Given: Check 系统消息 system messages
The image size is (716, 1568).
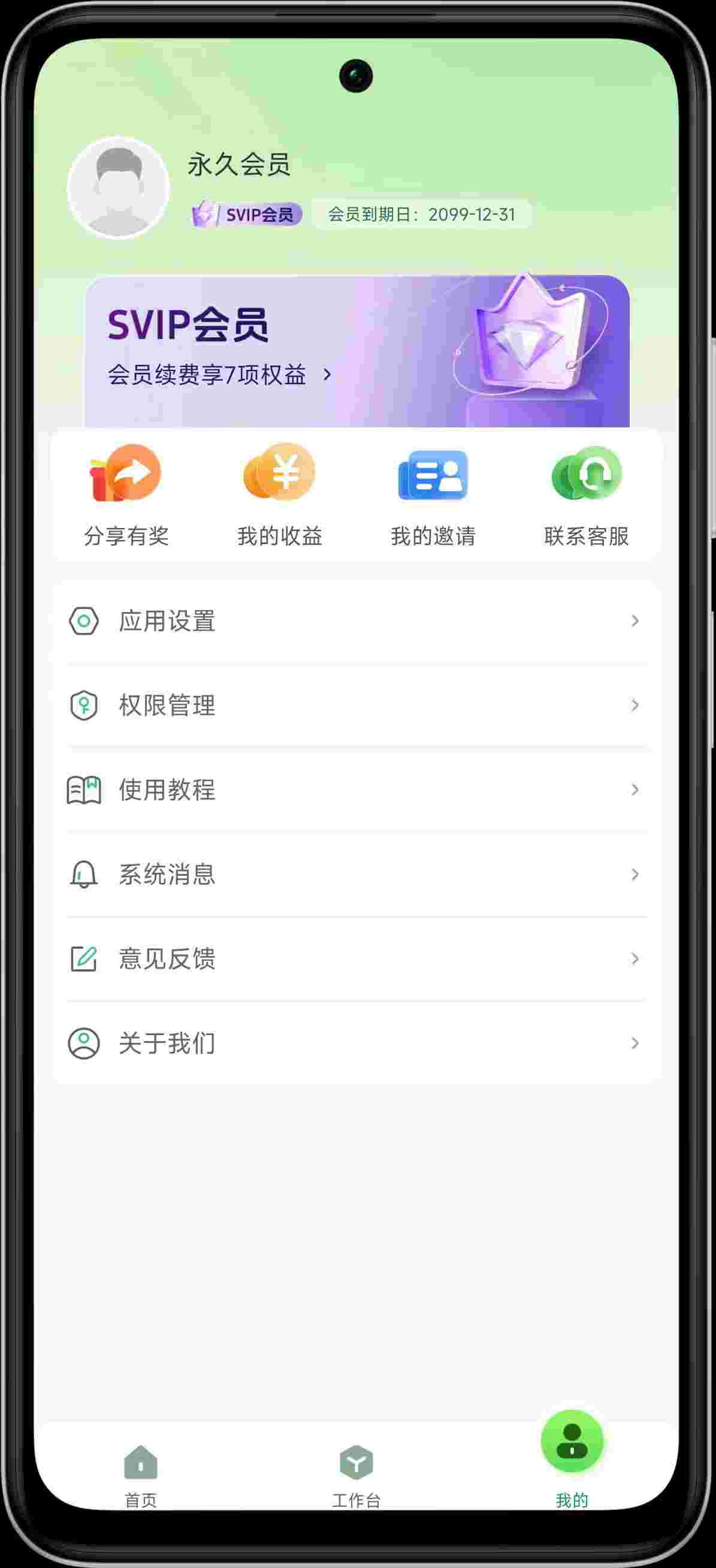Looking at the screenshot, I should pyautogui.click(x=357, y=875).
